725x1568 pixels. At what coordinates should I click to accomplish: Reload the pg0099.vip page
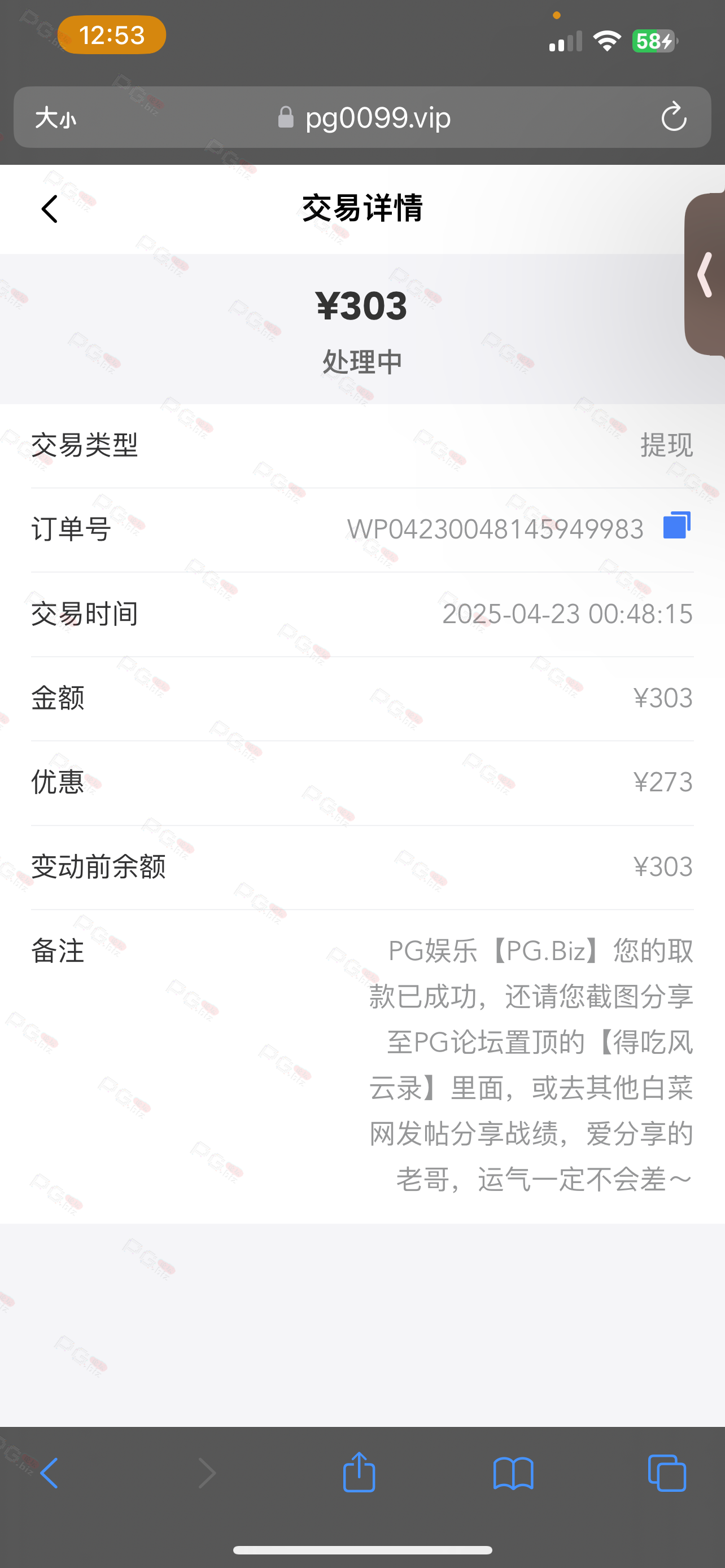[x=673, y=117]
